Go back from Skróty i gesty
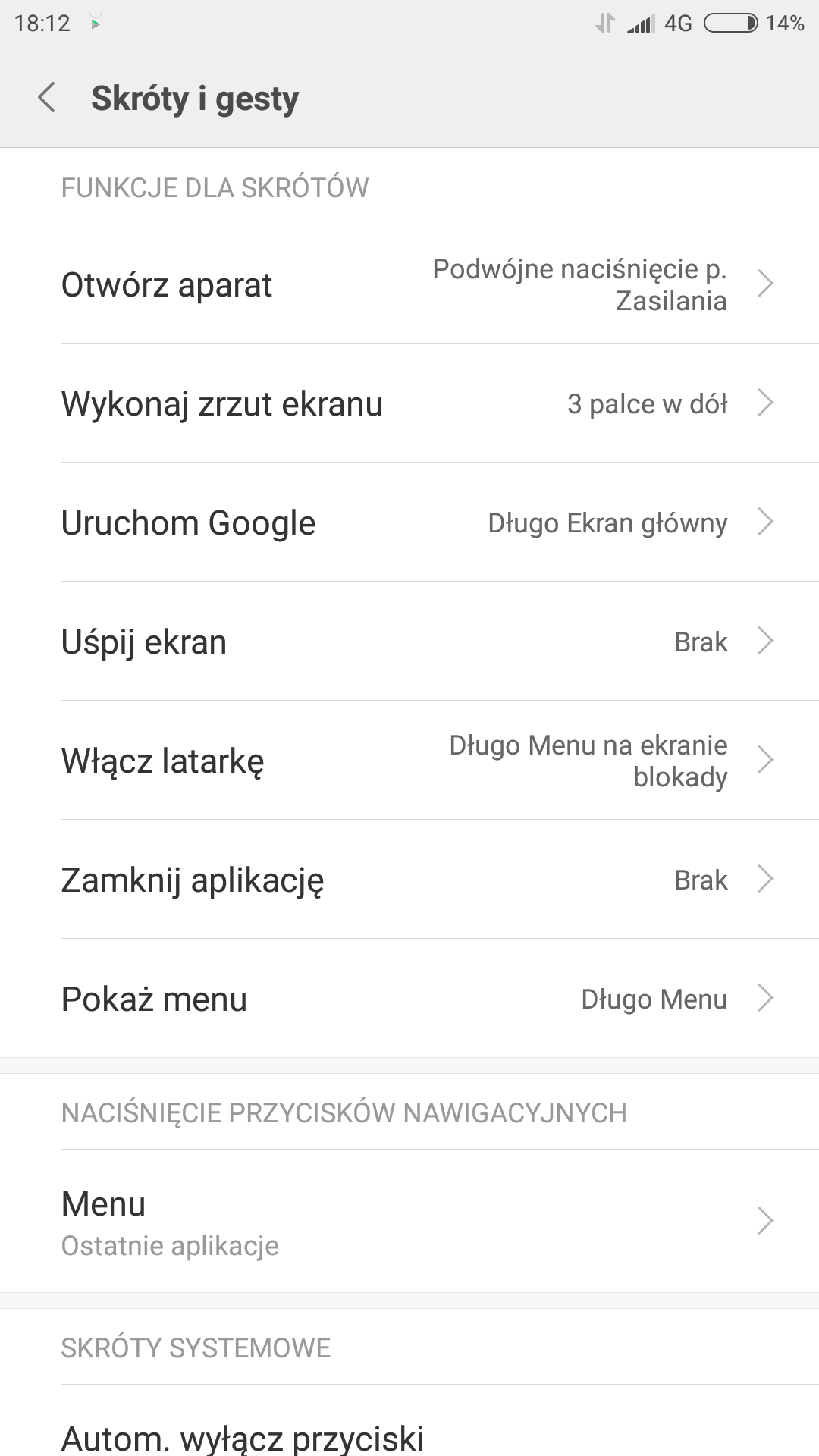The width and height of the screenshot is (819, 1456). click(47, 98)
